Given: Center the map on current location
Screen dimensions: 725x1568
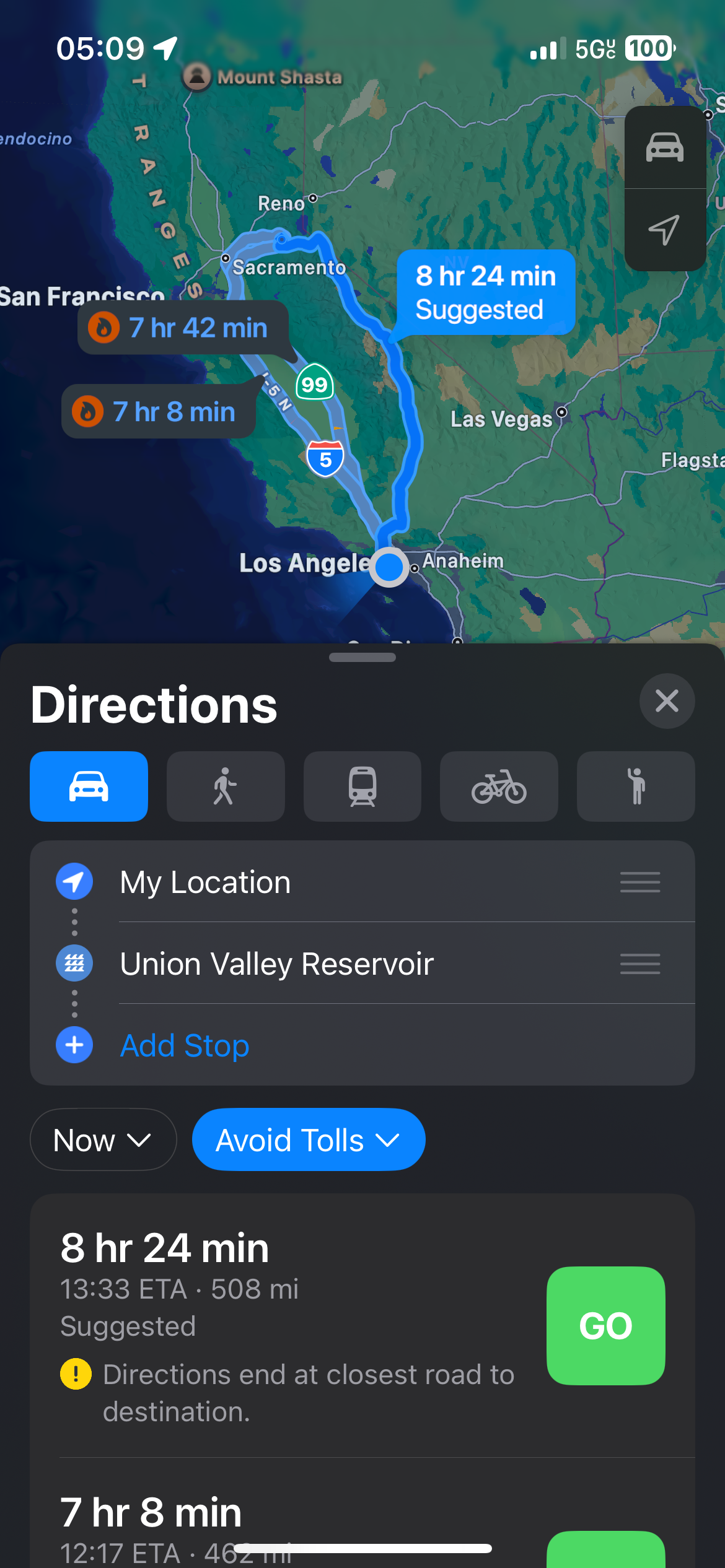Looking at the screenshot, I should pos(665,230).
